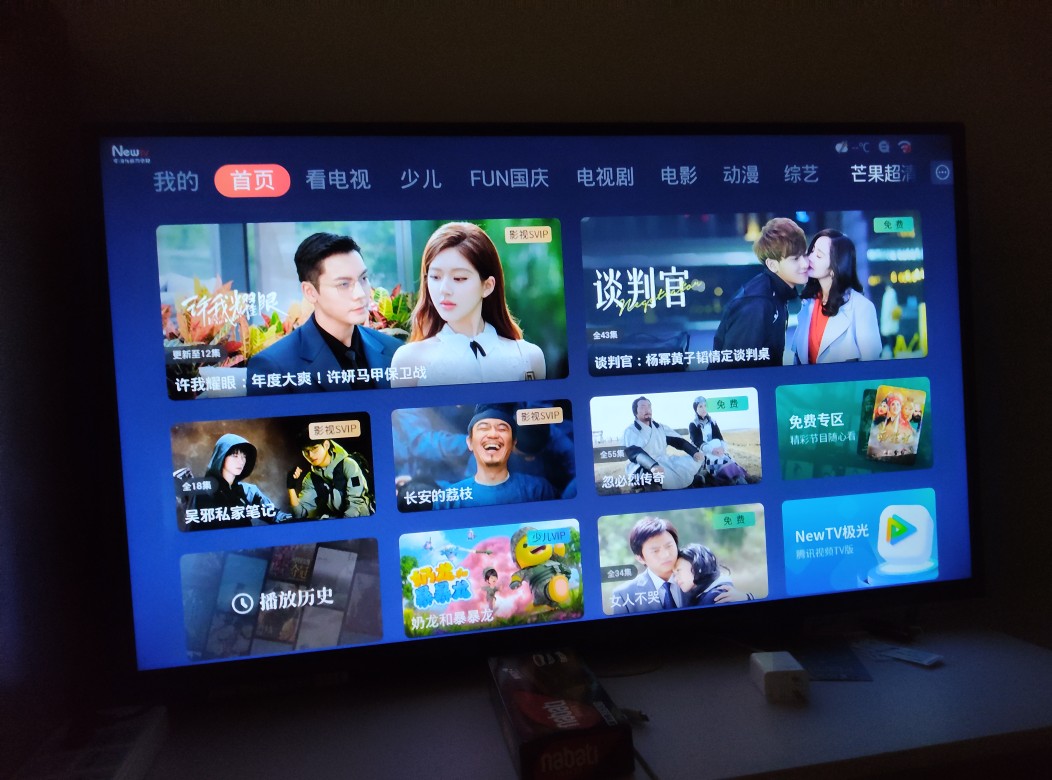Switch to the 电影 tab
Screen dimensions: 1052x780
pos(678,176)
